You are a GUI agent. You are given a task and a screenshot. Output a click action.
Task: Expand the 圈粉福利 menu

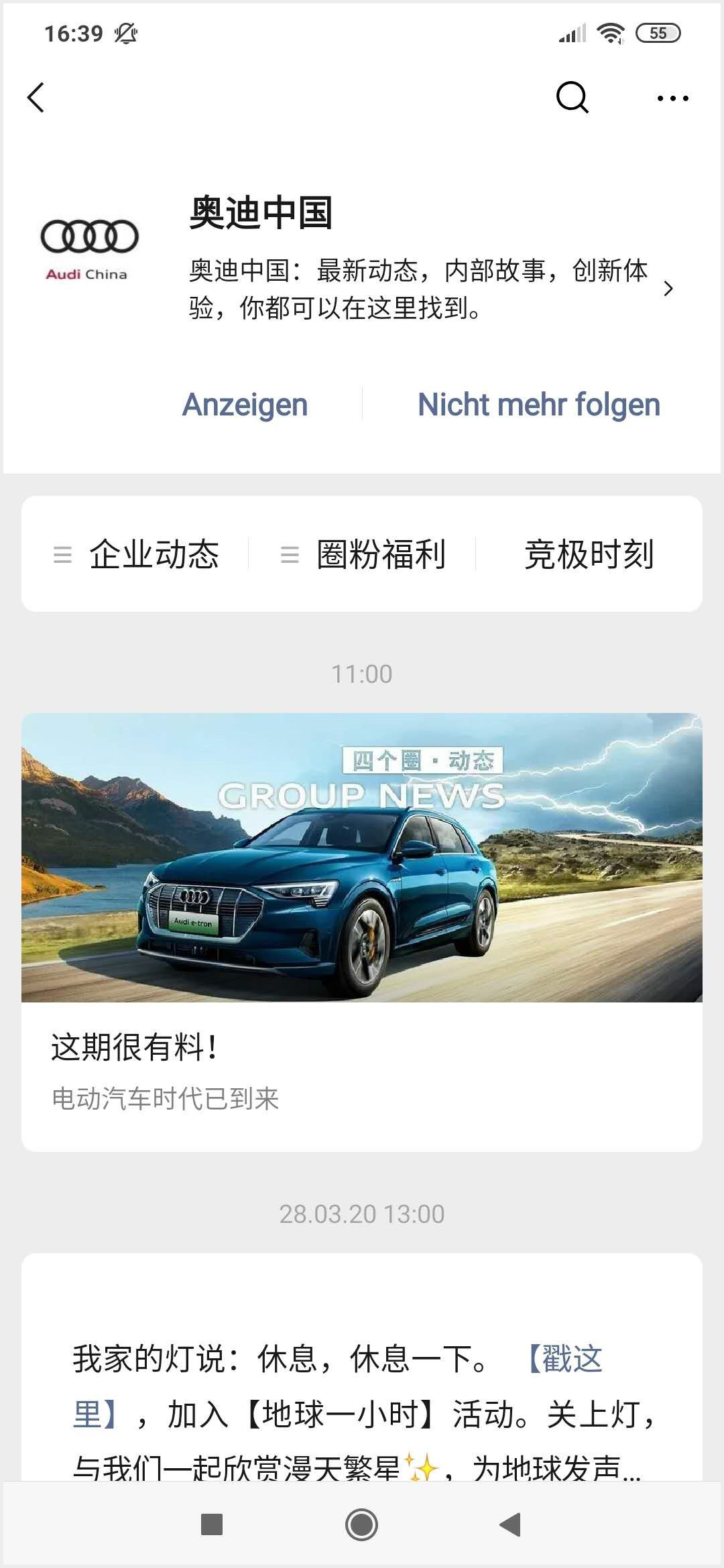click(364, 554)
